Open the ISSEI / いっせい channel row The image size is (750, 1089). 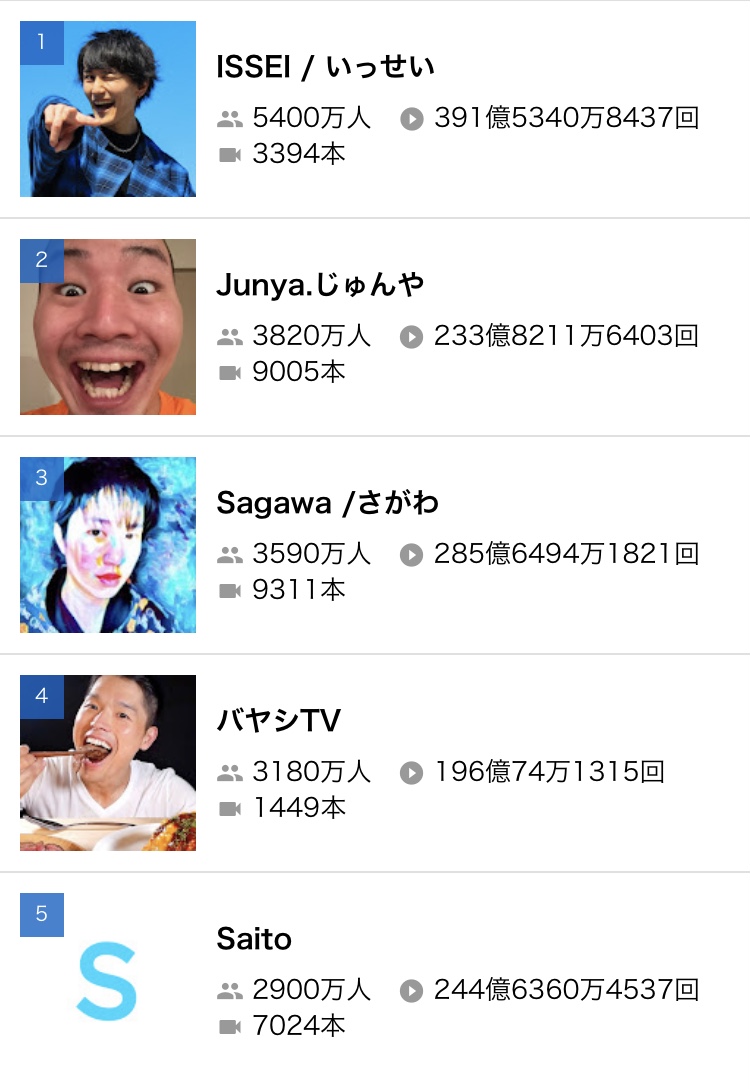[x=325, y=67]
